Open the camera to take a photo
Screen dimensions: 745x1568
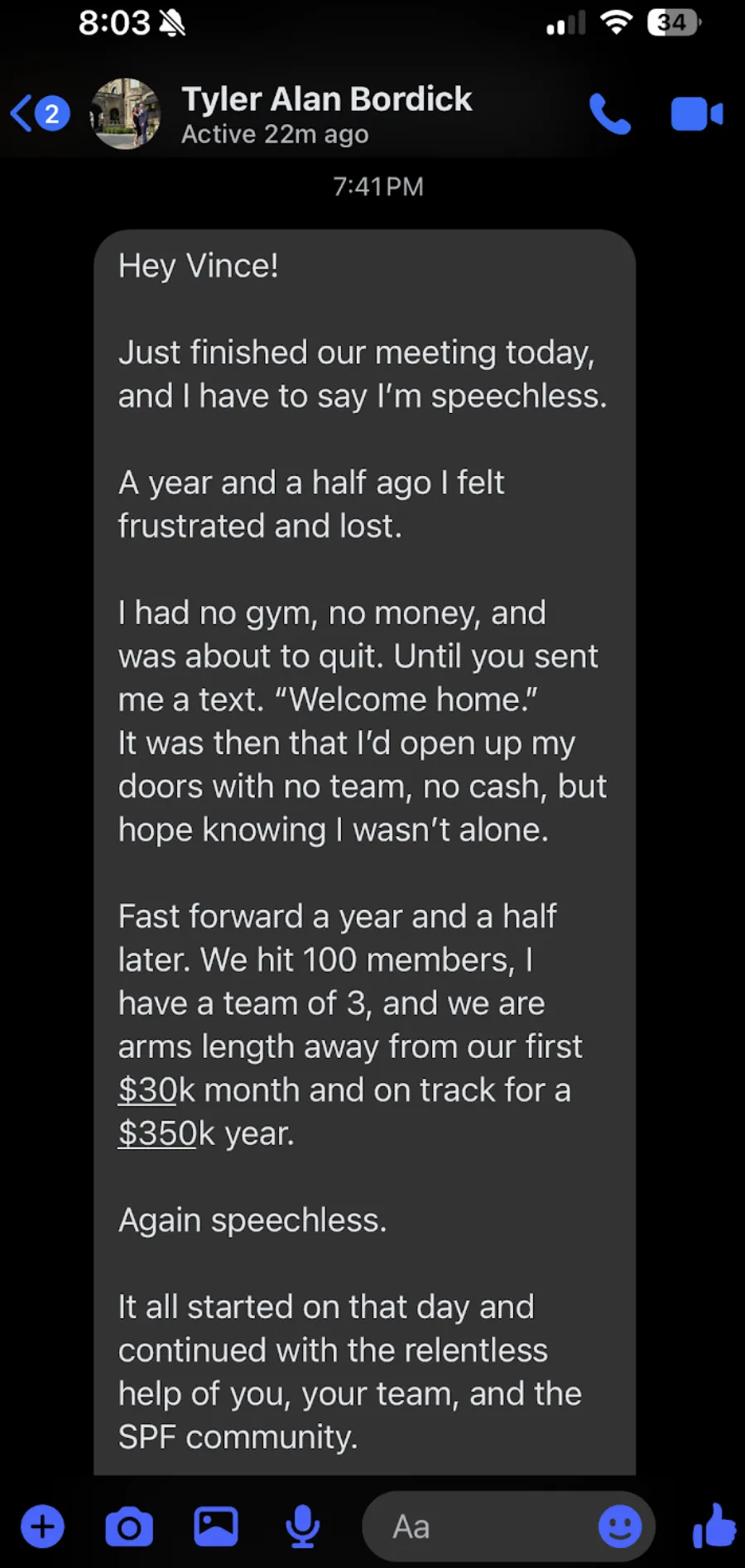pos(129,1527)
